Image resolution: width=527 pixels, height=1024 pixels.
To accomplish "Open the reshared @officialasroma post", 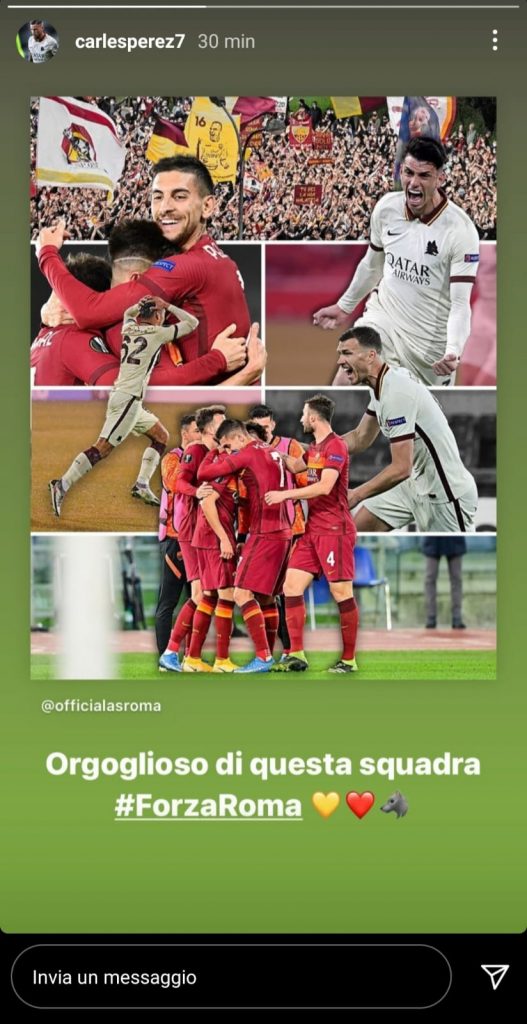I will (263, 388).
